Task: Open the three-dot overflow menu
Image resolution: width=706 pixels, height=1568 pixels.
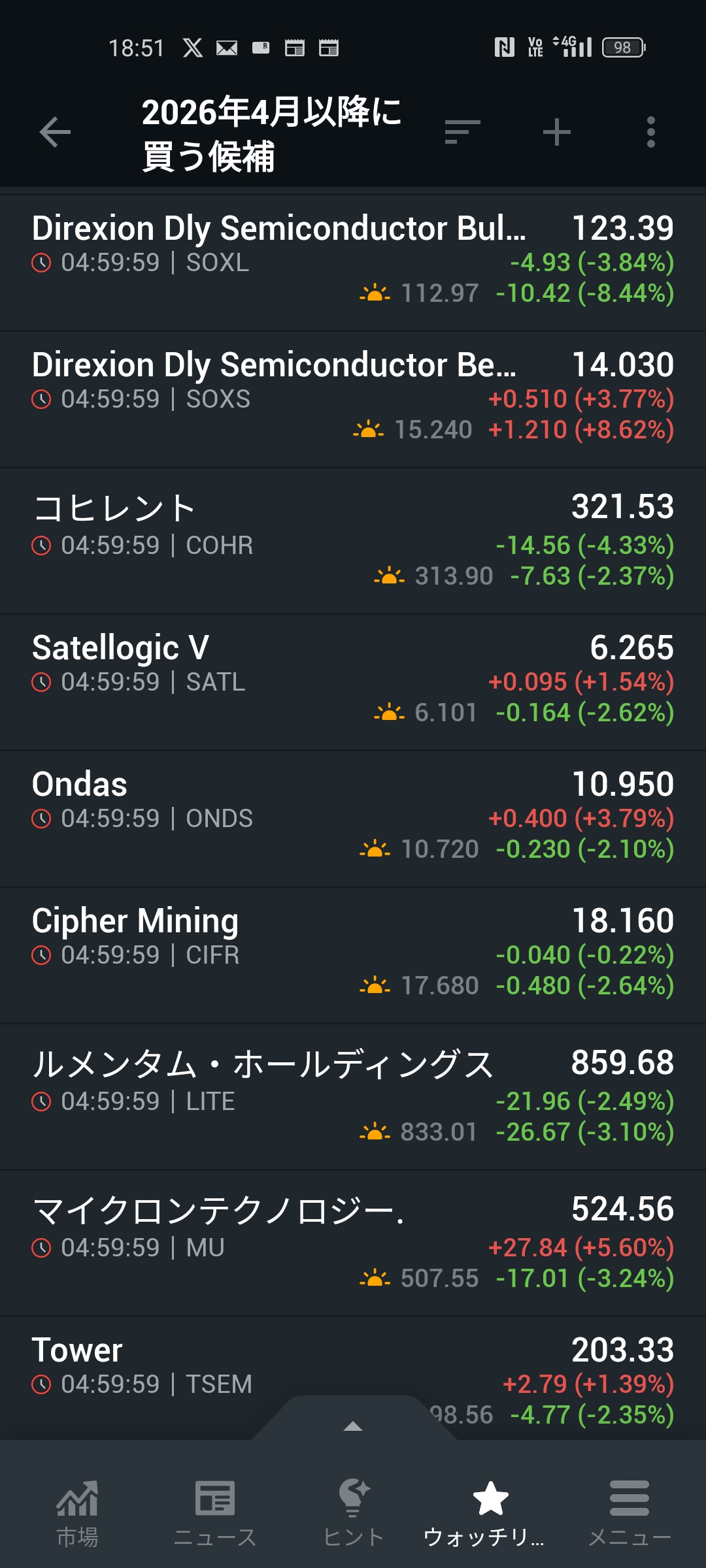Action: (x=650, y=133)
